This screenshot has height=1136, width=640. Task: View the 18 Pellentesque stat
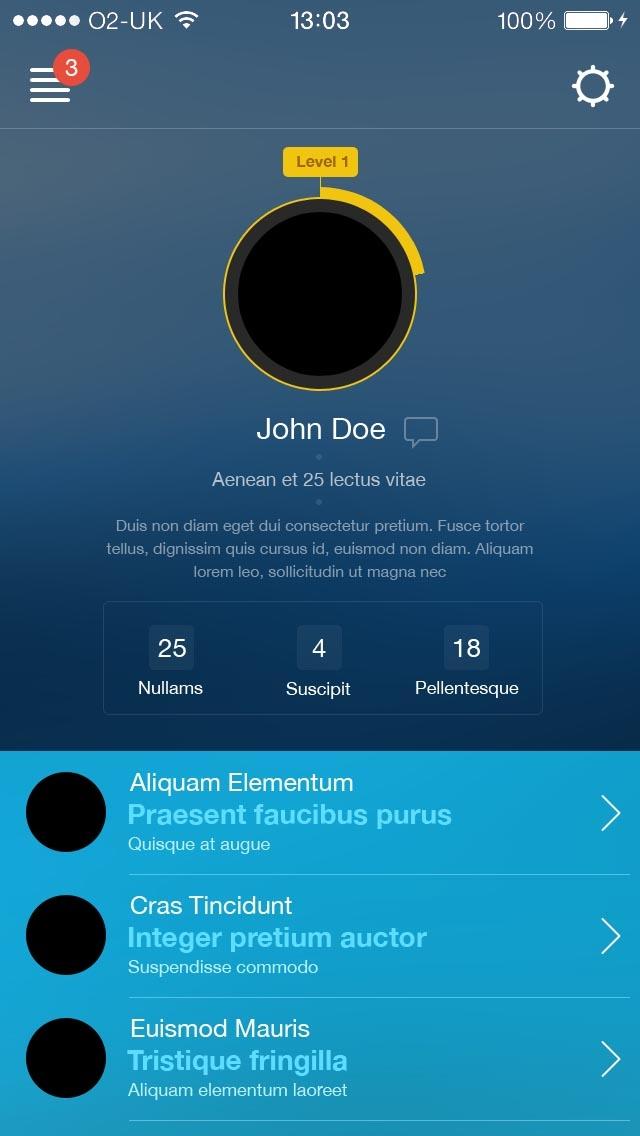pyautogui.click(x=466, y=660)
